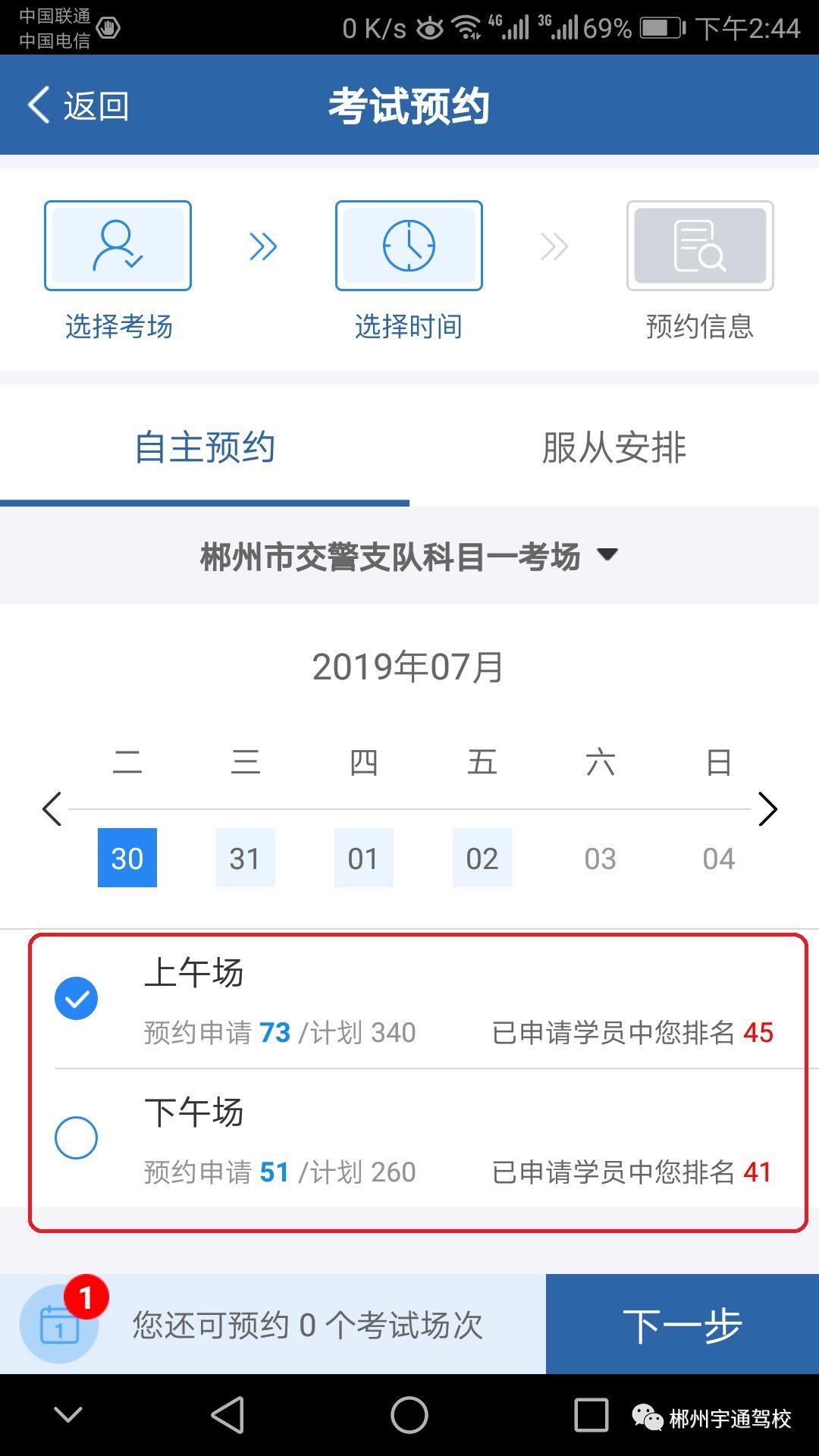
Task: Pick date 01 on the calendar
Action: coord(363,858)
